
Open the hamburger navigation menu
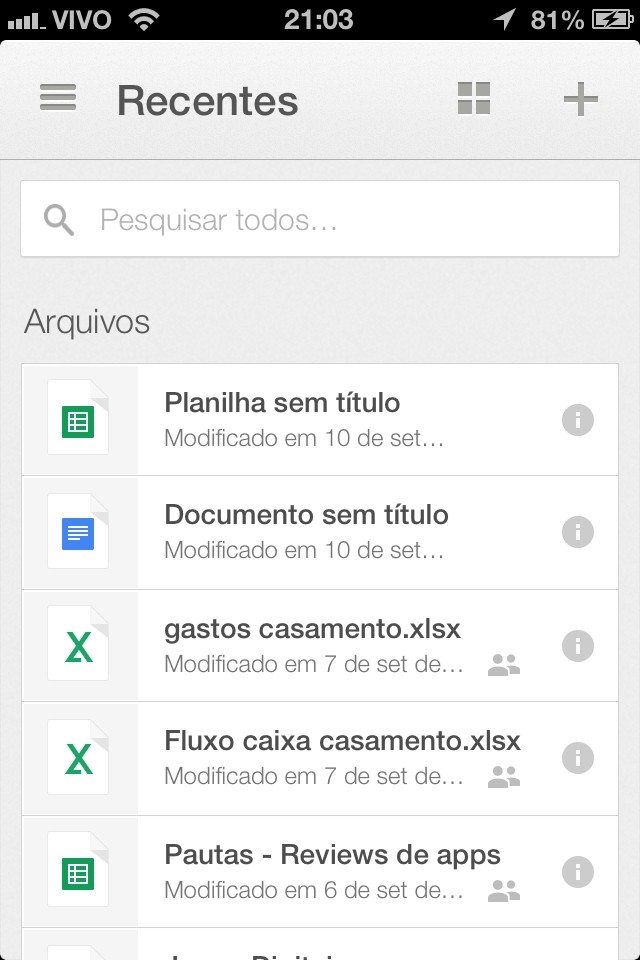(x=58, y=98)
